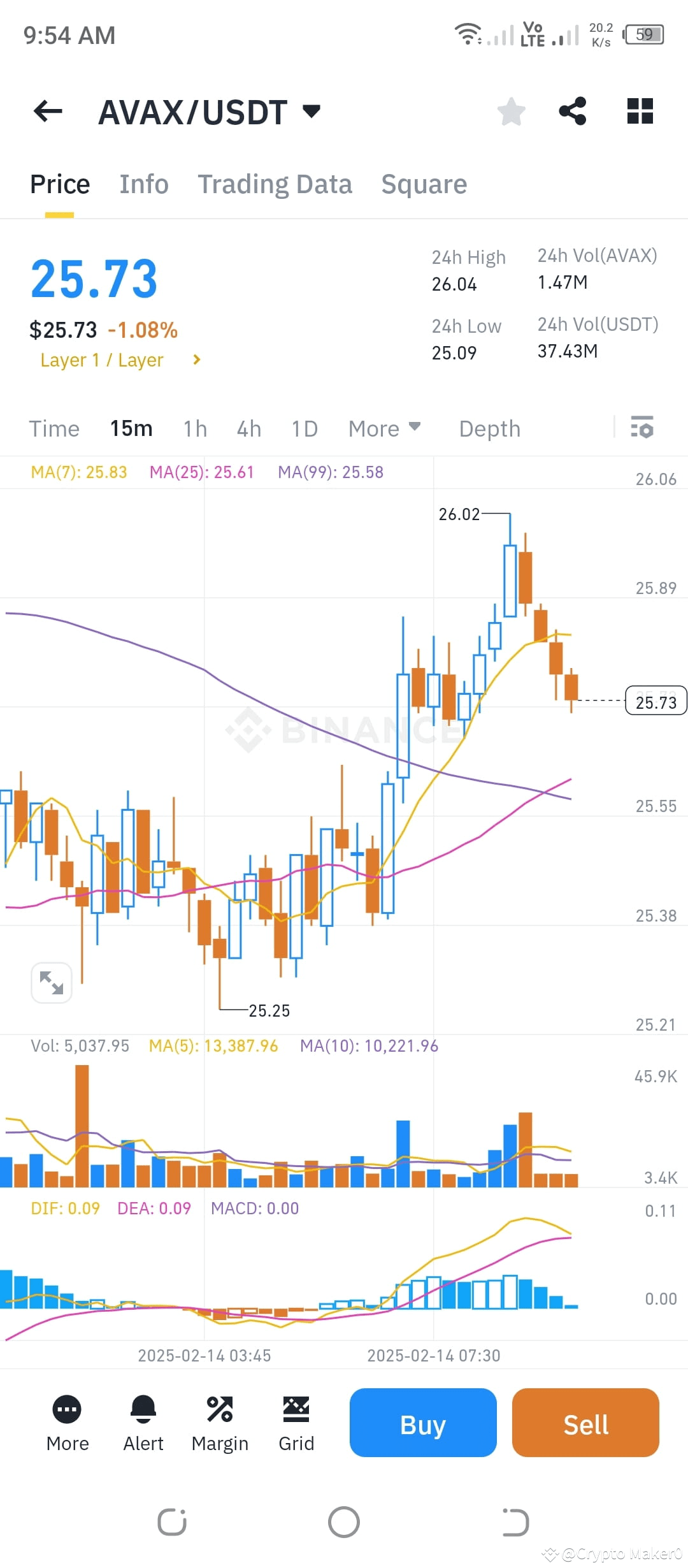Open chart settings via candlestick indicator icon
The height and width of the screenshot is (1568, 688).
[x=642, y=428]
